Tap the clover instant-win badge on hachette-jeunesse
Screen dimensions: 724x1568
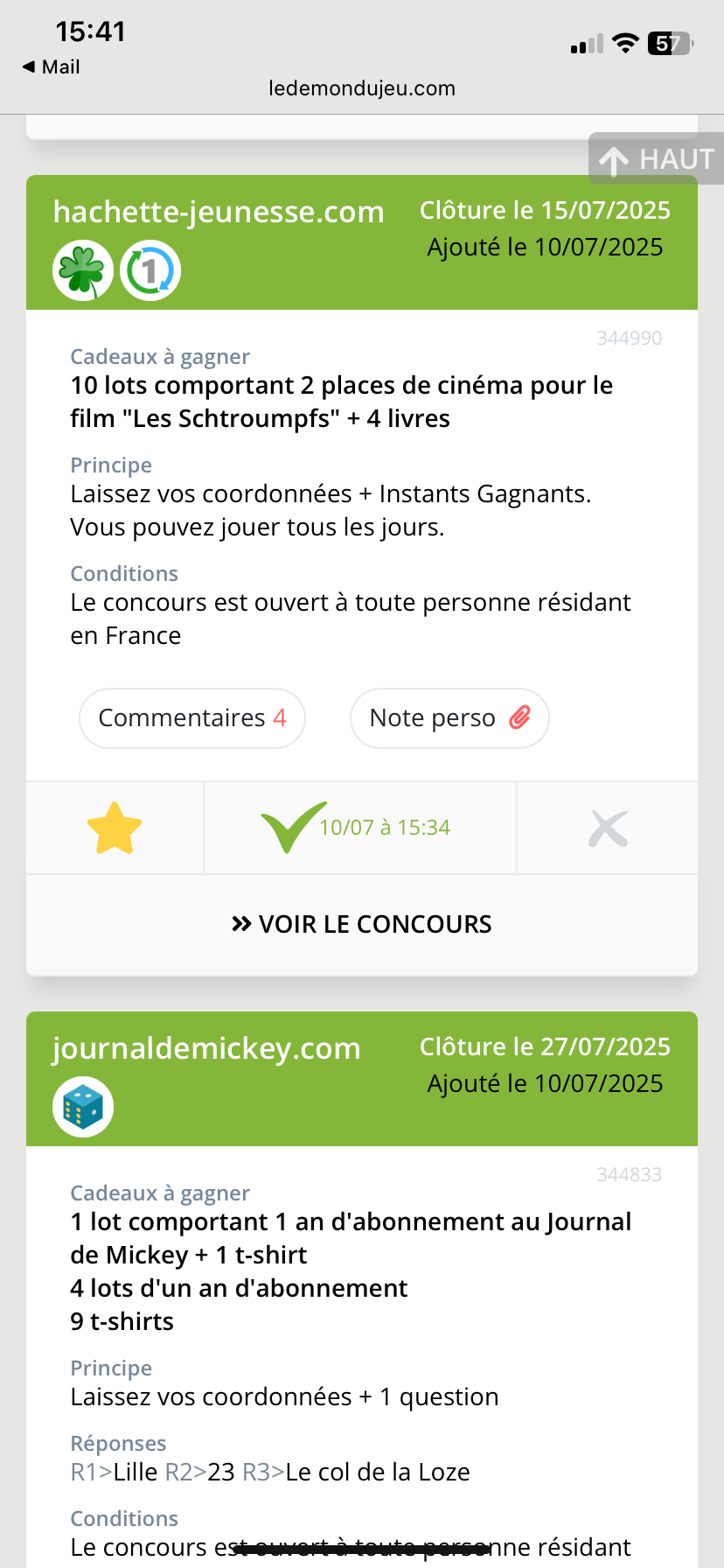point(83,270)
